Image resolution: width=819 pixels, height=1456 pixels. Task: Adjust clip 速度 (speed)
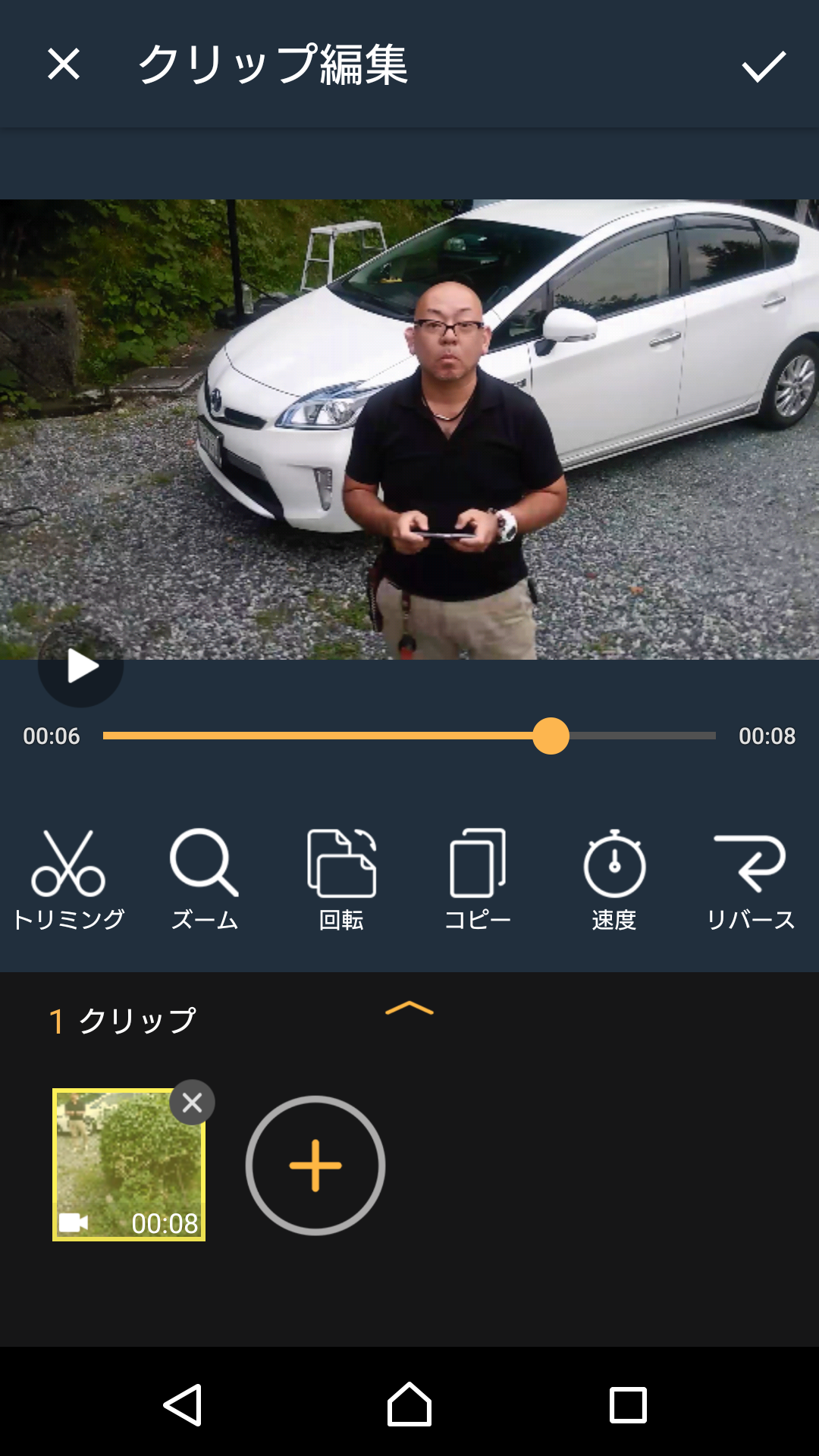(614, 880)
